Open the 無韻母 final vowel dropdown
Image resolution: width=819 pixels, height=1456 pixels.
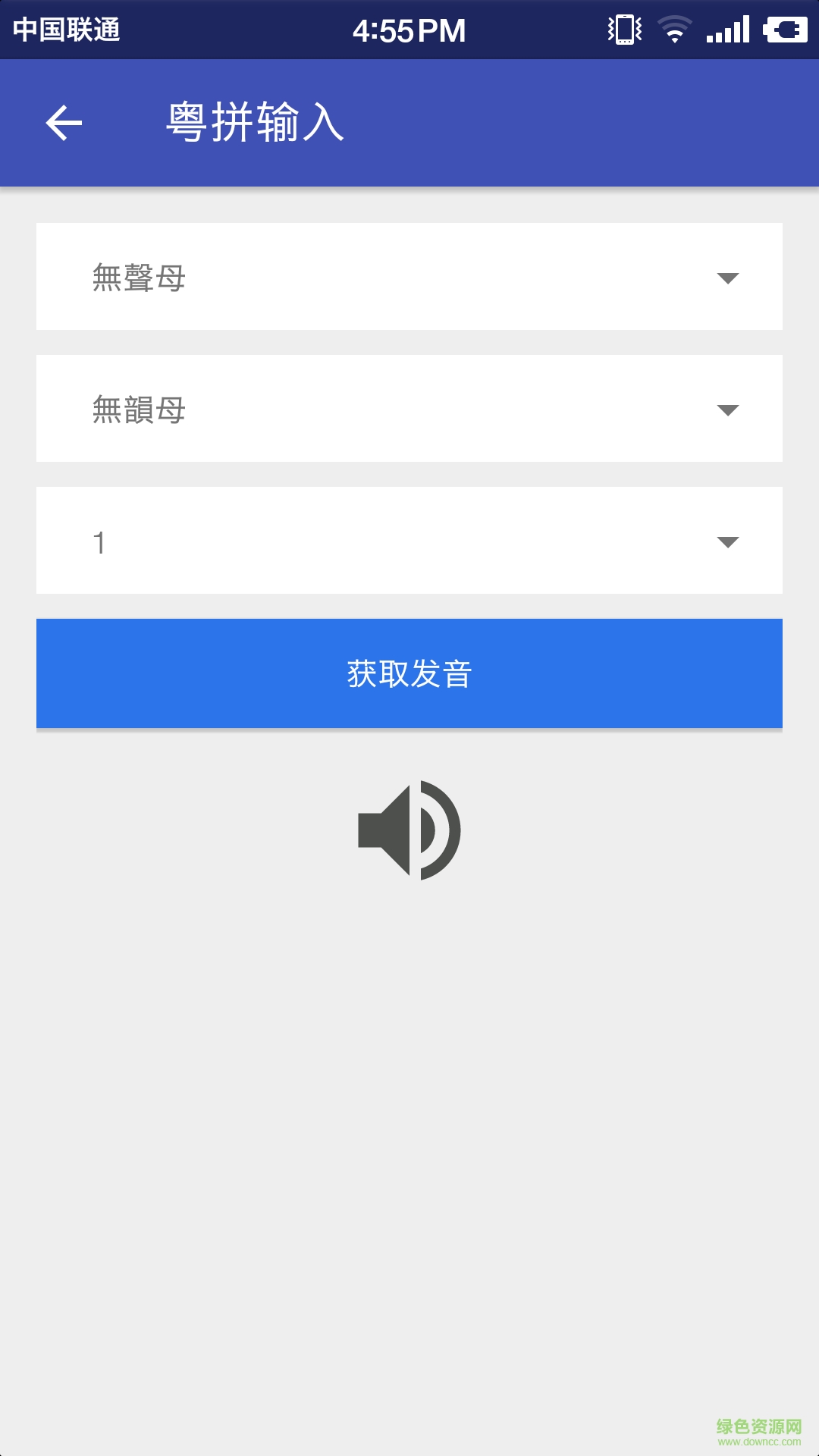coord(409,408)
